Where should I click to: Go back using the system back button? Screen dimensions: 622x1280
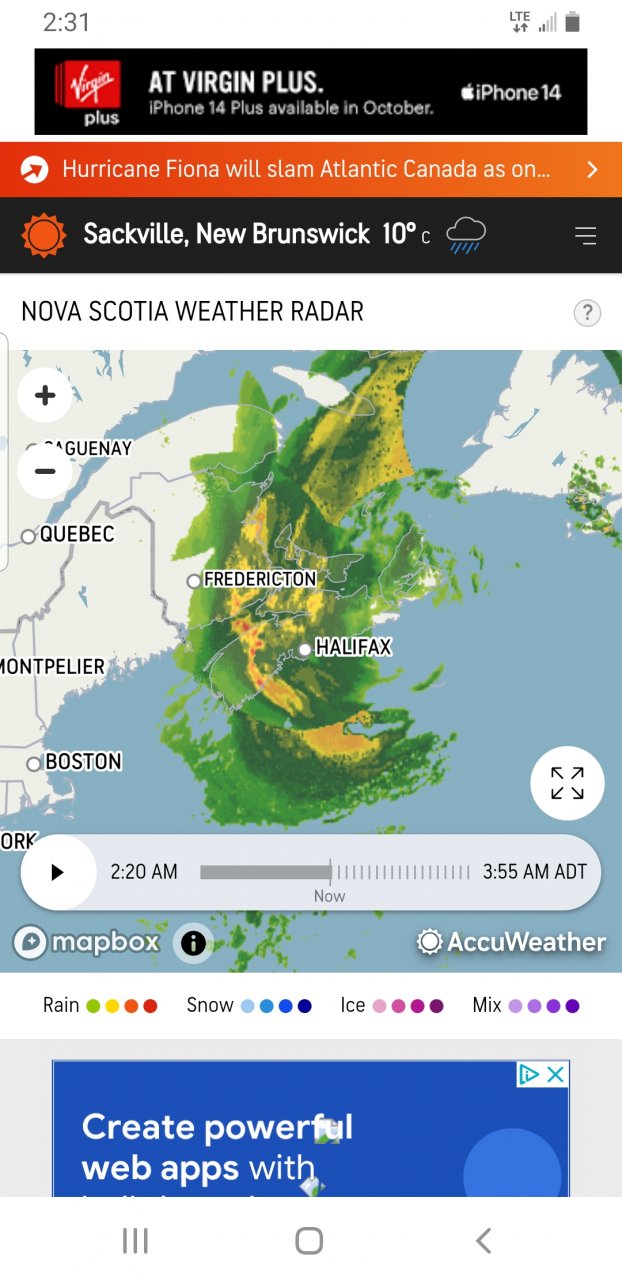pos(483,1241)
